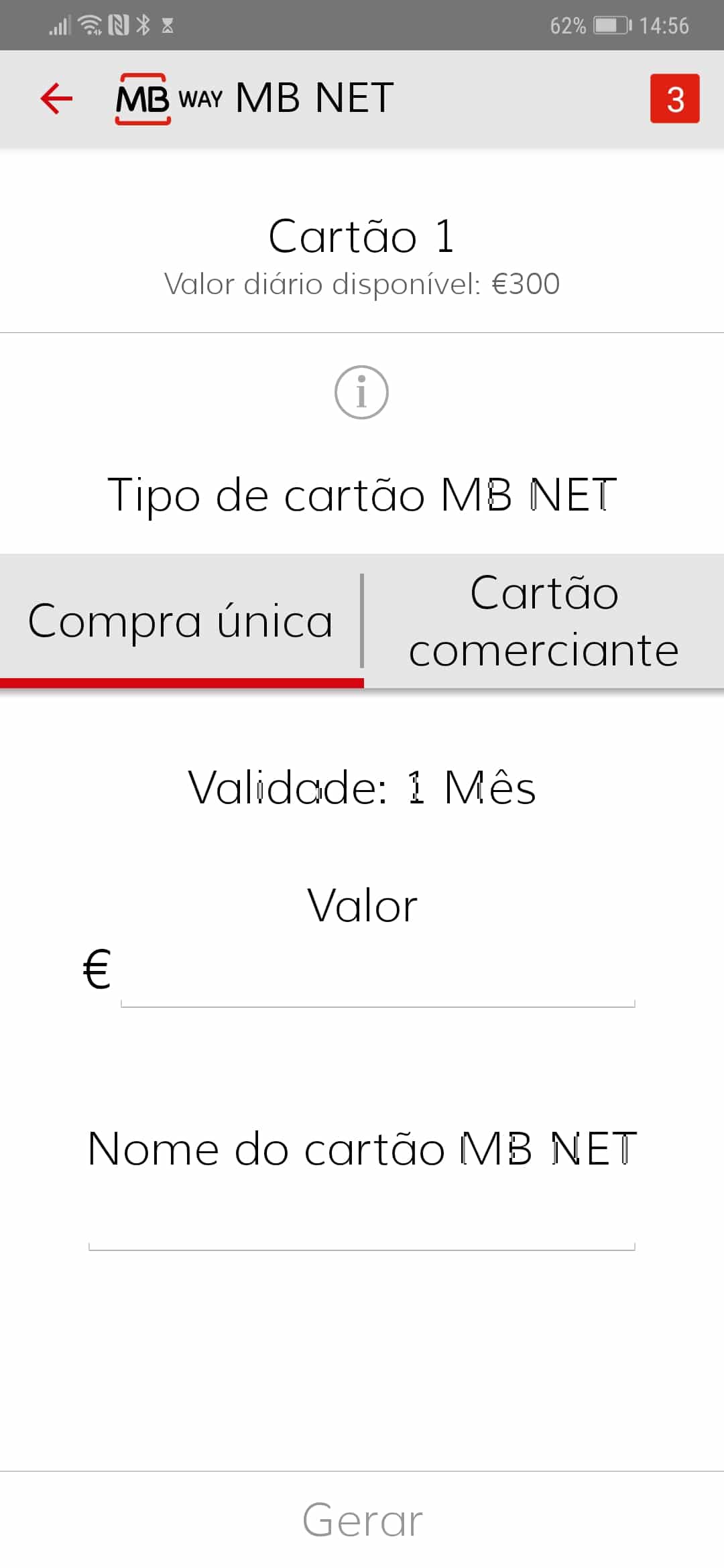This screenshot has height=1568, width=724.
Task: Go back with the red arrow
Action: click(x=56, y=99)
